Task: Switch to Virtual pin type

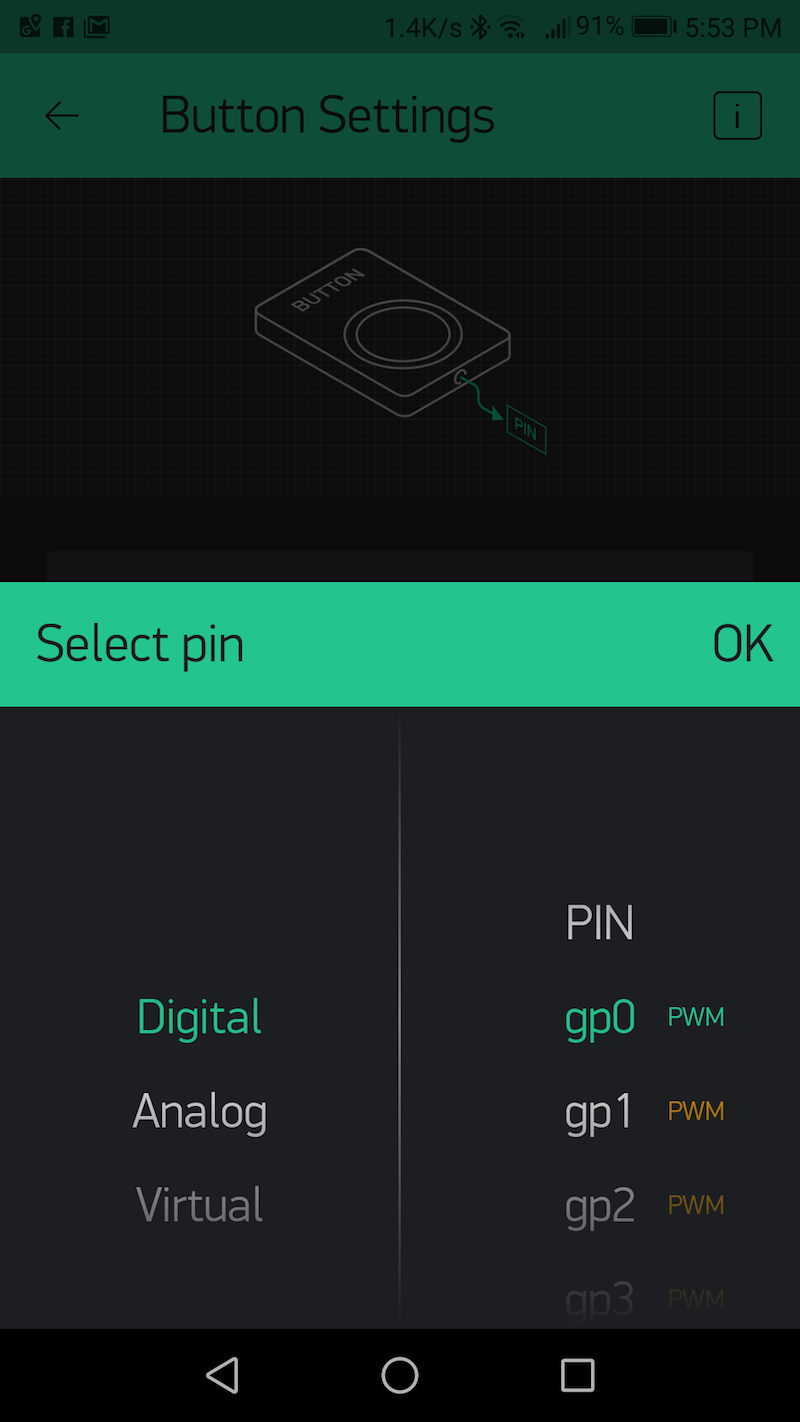Action: pos(199,1205)
